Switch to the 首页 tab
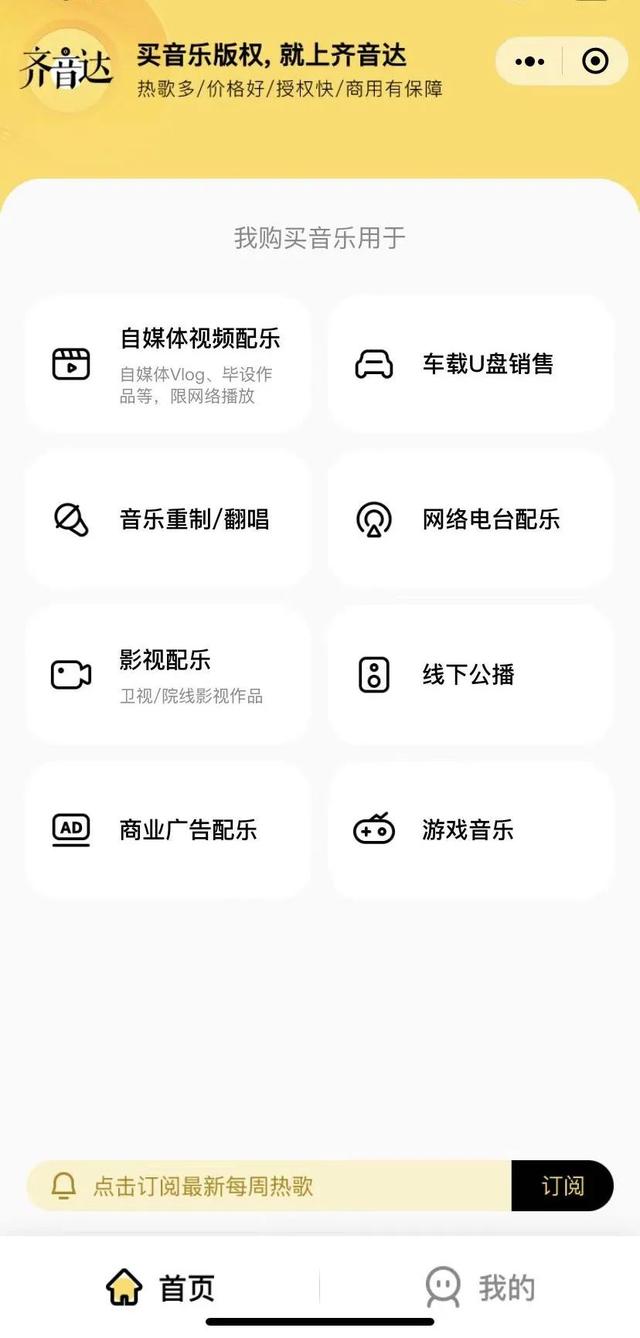Screen dimensions: 640x1338 coord(161,1287)
